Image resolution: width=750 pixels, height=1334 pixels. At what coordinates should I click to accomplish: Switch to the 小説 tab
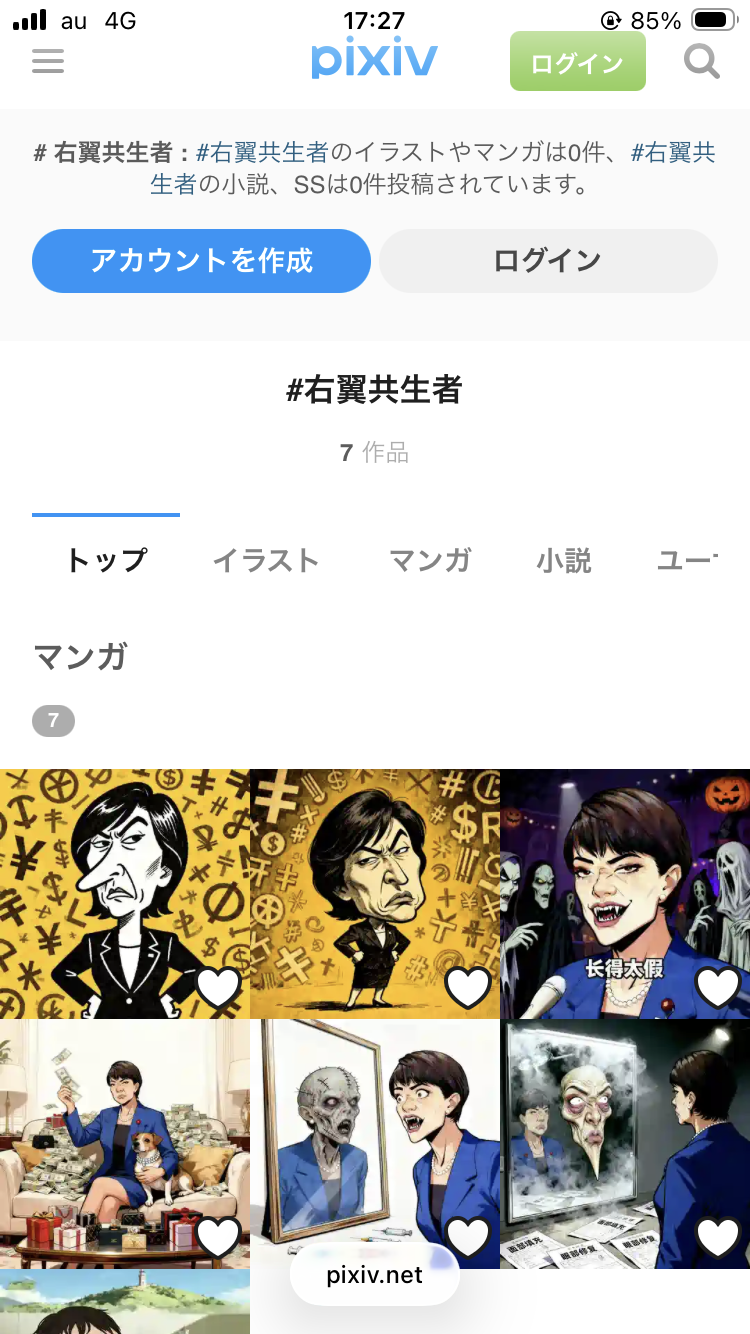tap(563, 561)
